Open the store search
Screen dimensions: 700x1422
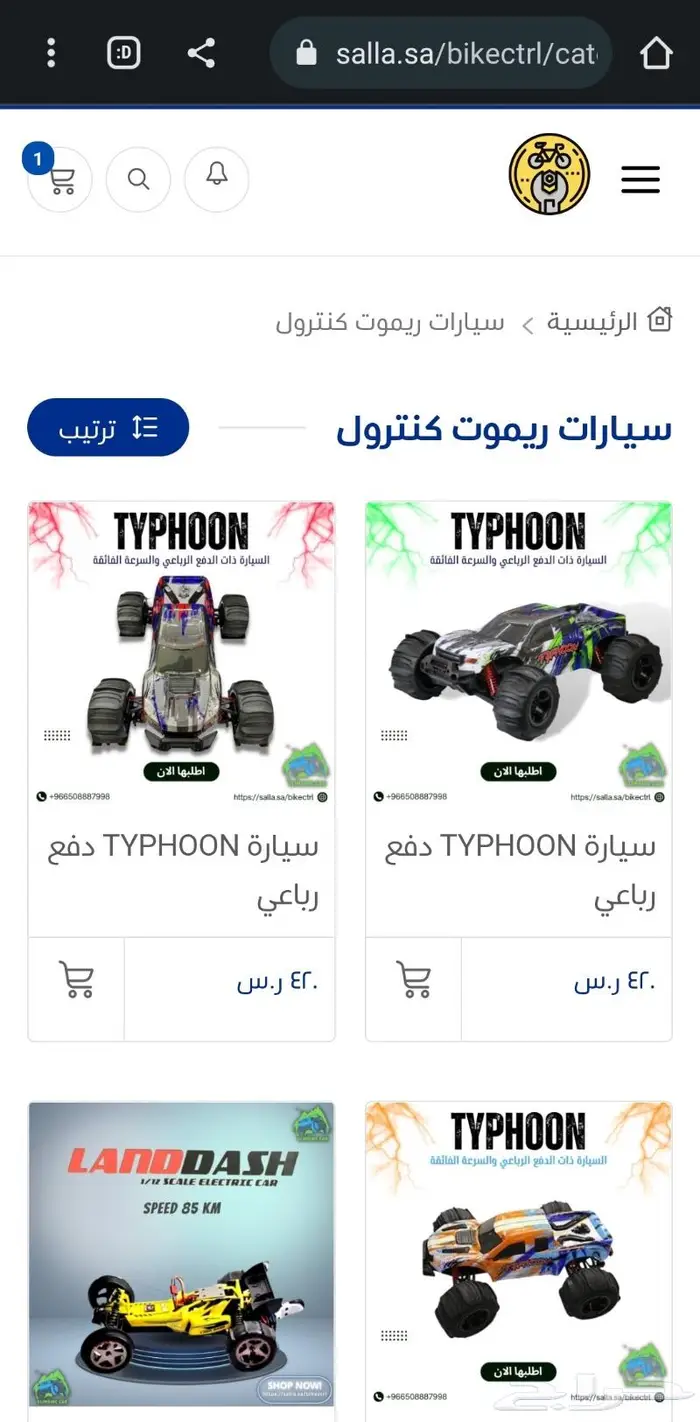point(138,180)
